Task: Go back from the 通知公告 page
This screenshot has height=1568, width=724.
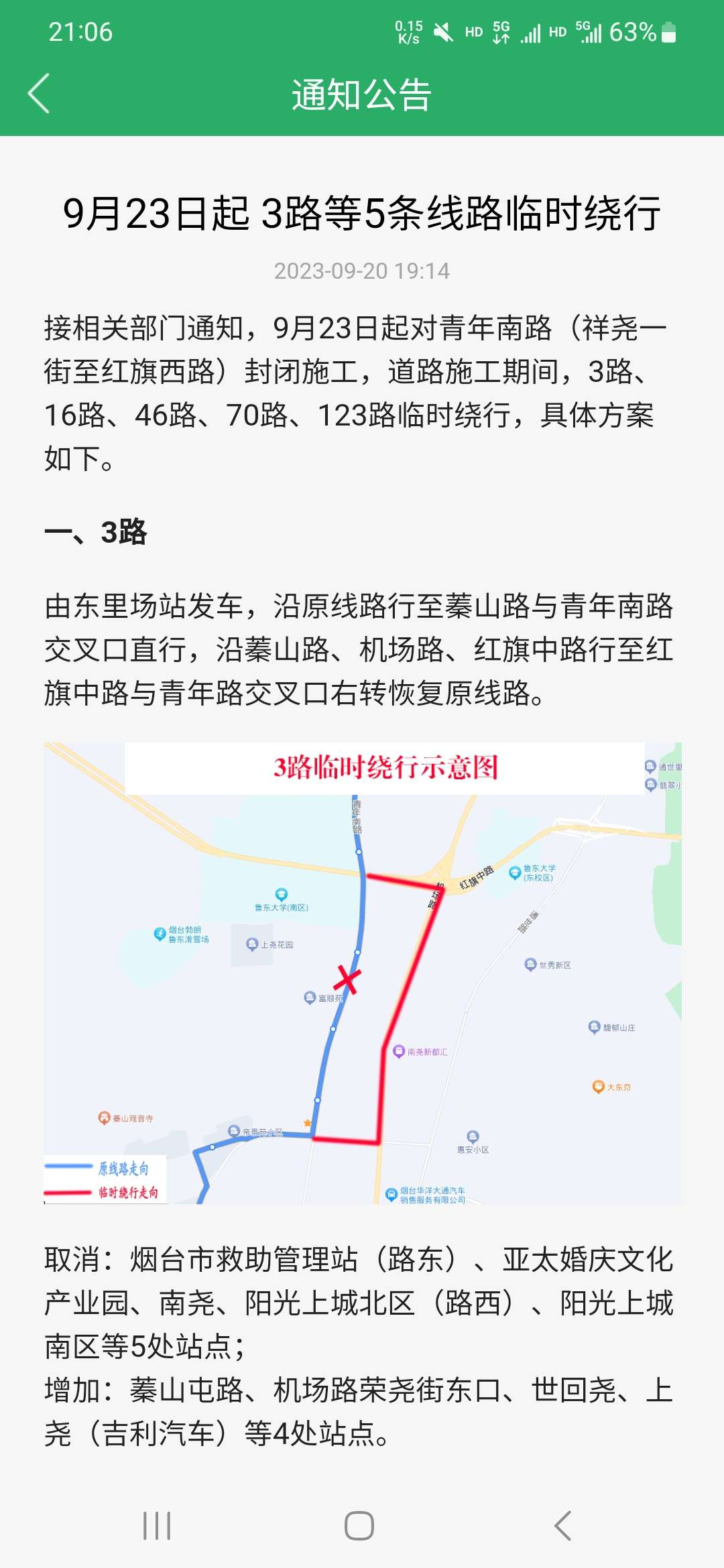Action: click(39, 93)
